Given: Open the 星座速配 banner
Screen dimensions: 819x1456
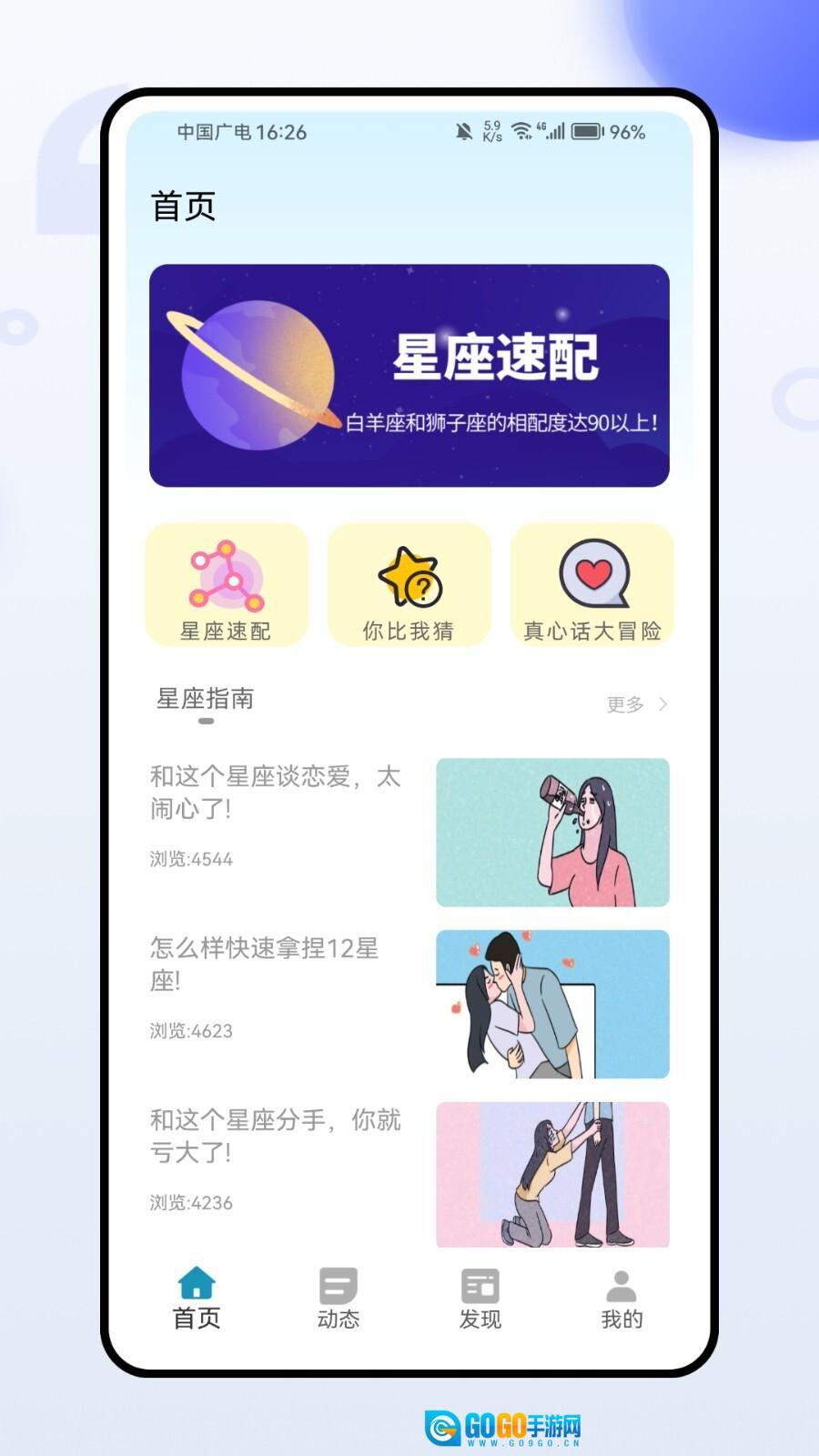Looking at the screenshot, I should coord(409,375).
